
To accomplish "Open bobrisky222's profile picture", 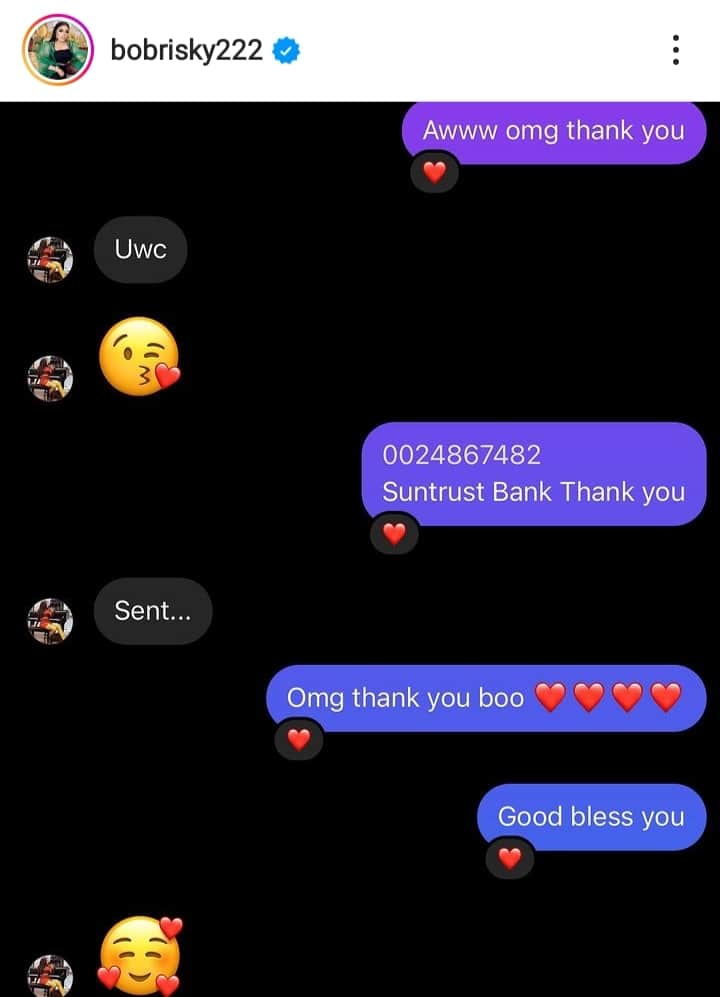I will pyautogui.click(x=57, y=50).
